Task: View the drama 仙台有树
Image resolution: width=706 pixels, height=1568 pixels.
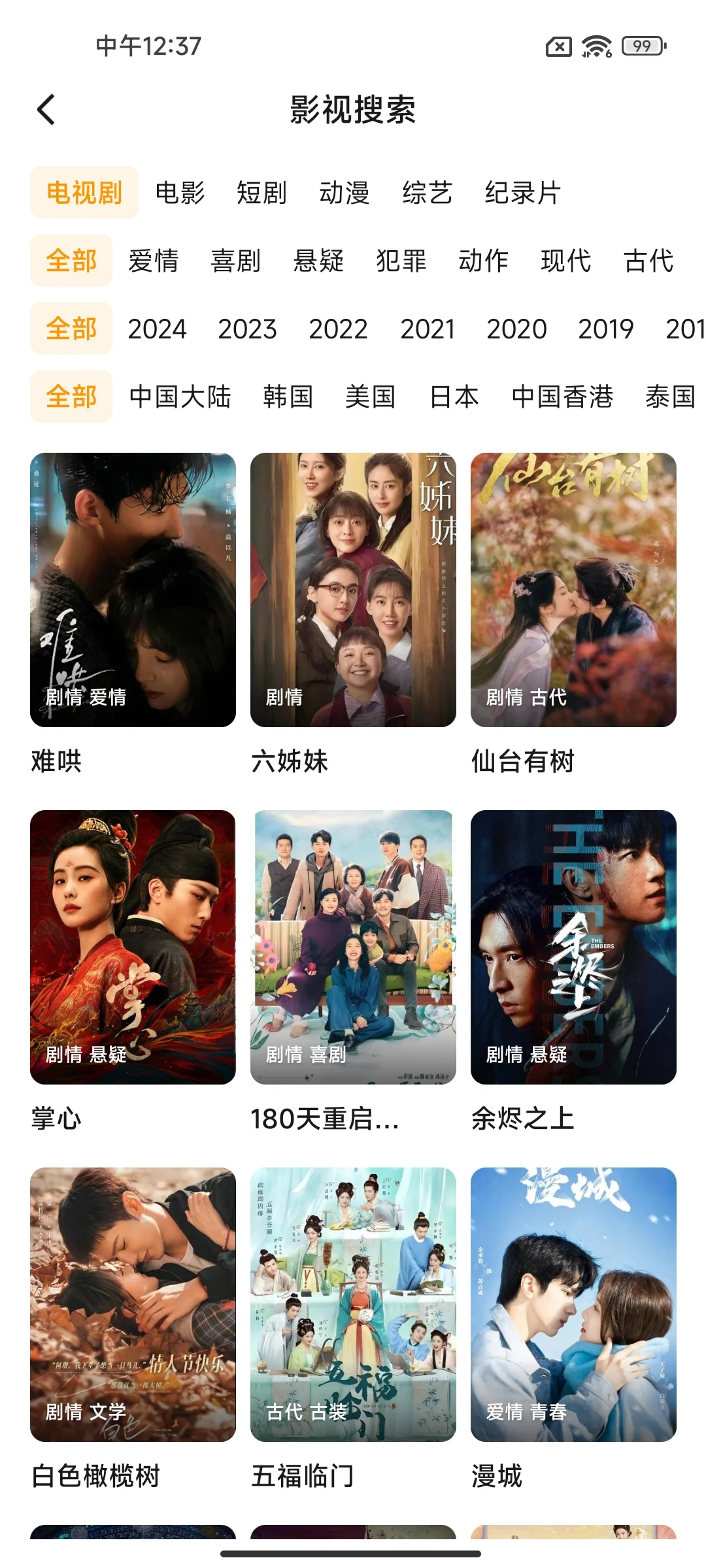Action: pos(573,590)
